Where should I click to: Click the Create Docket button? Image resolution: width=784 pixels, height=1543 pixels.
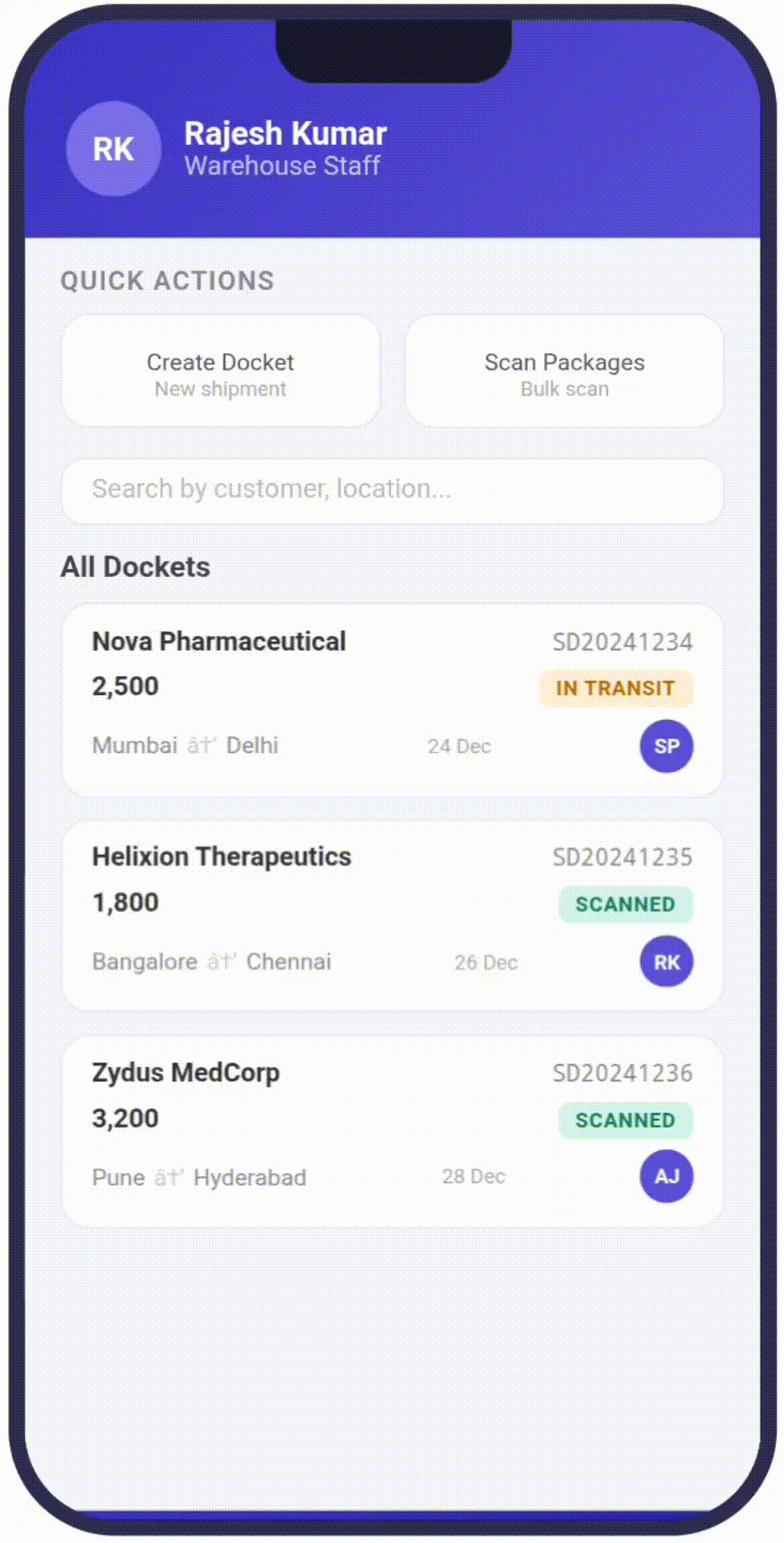click(220, 370)
